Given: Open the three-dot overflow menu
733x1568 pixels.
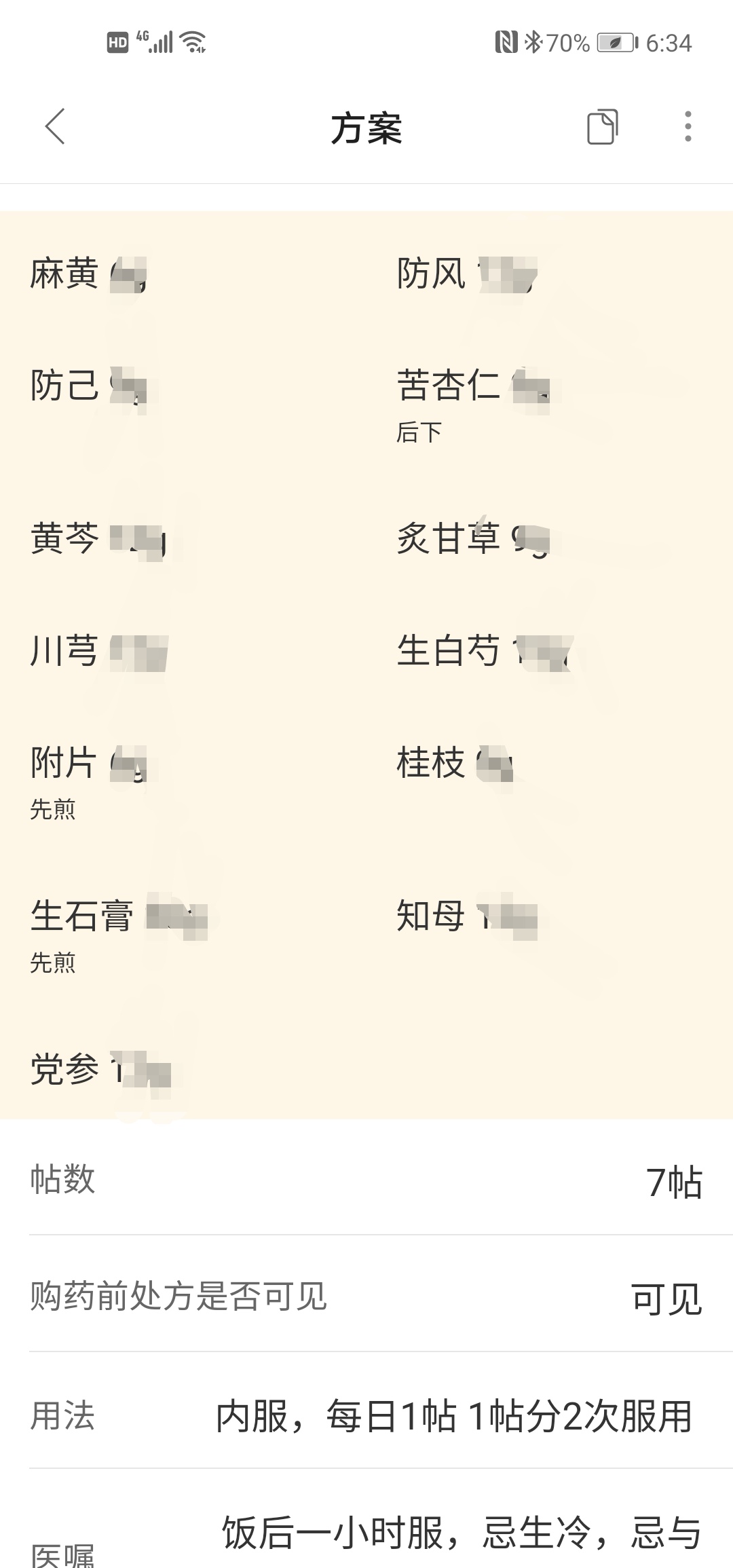Looking at the screenshot, I should point(687,128).
